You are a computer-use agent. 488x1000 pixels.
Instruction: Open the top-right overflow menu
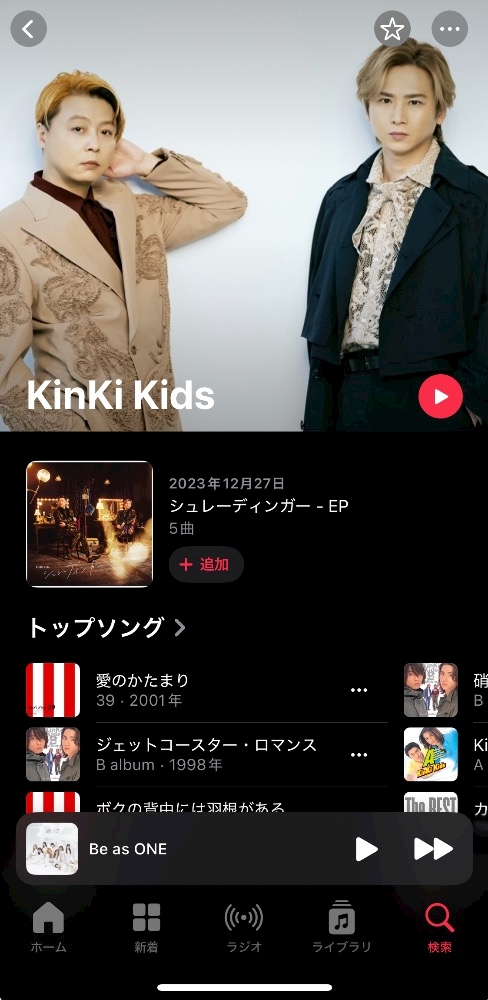click(x=450, y=29)
